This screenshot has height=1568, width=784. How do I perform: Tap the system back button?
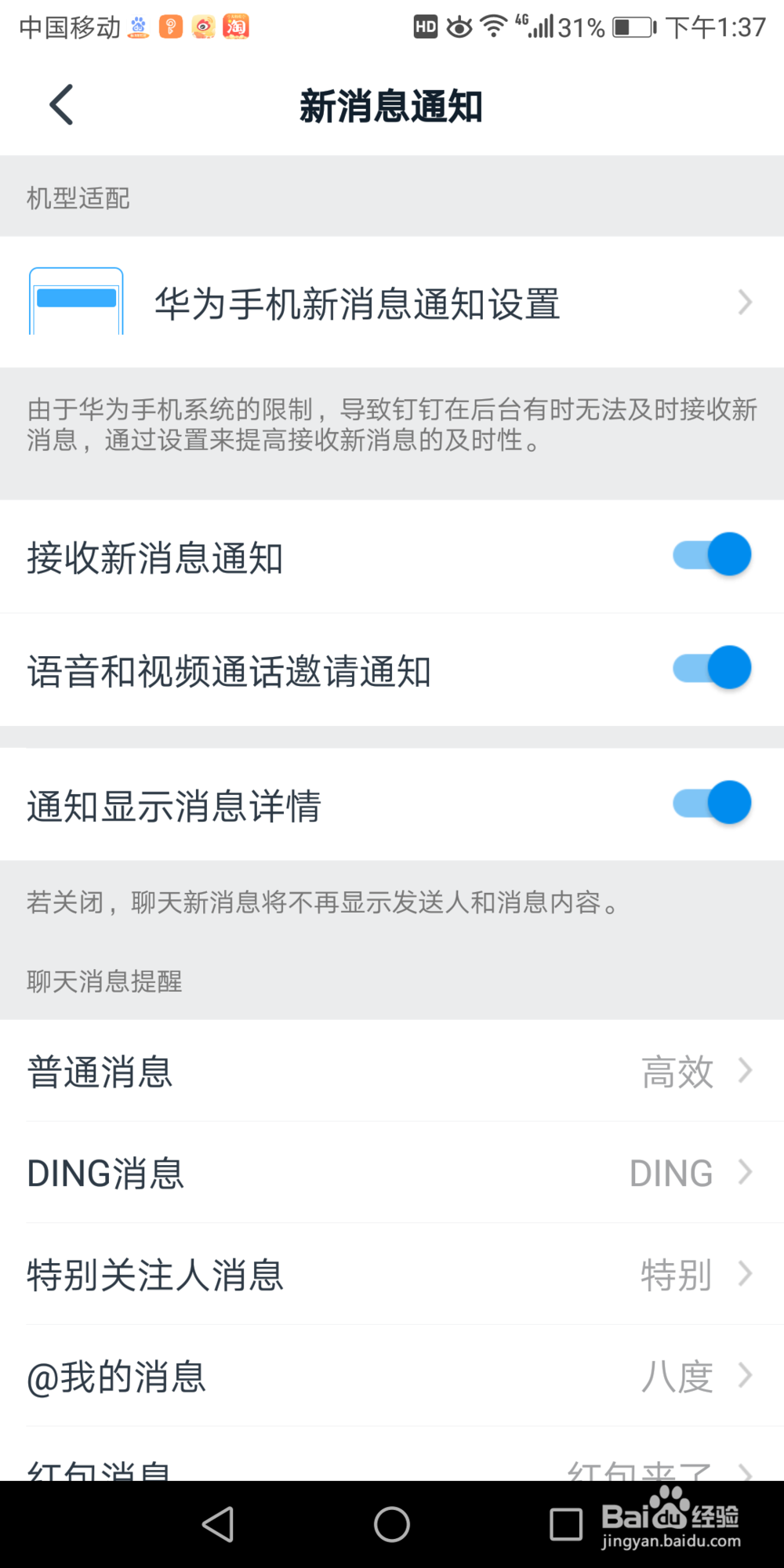pyautogui.click(x=218, y=1524)
